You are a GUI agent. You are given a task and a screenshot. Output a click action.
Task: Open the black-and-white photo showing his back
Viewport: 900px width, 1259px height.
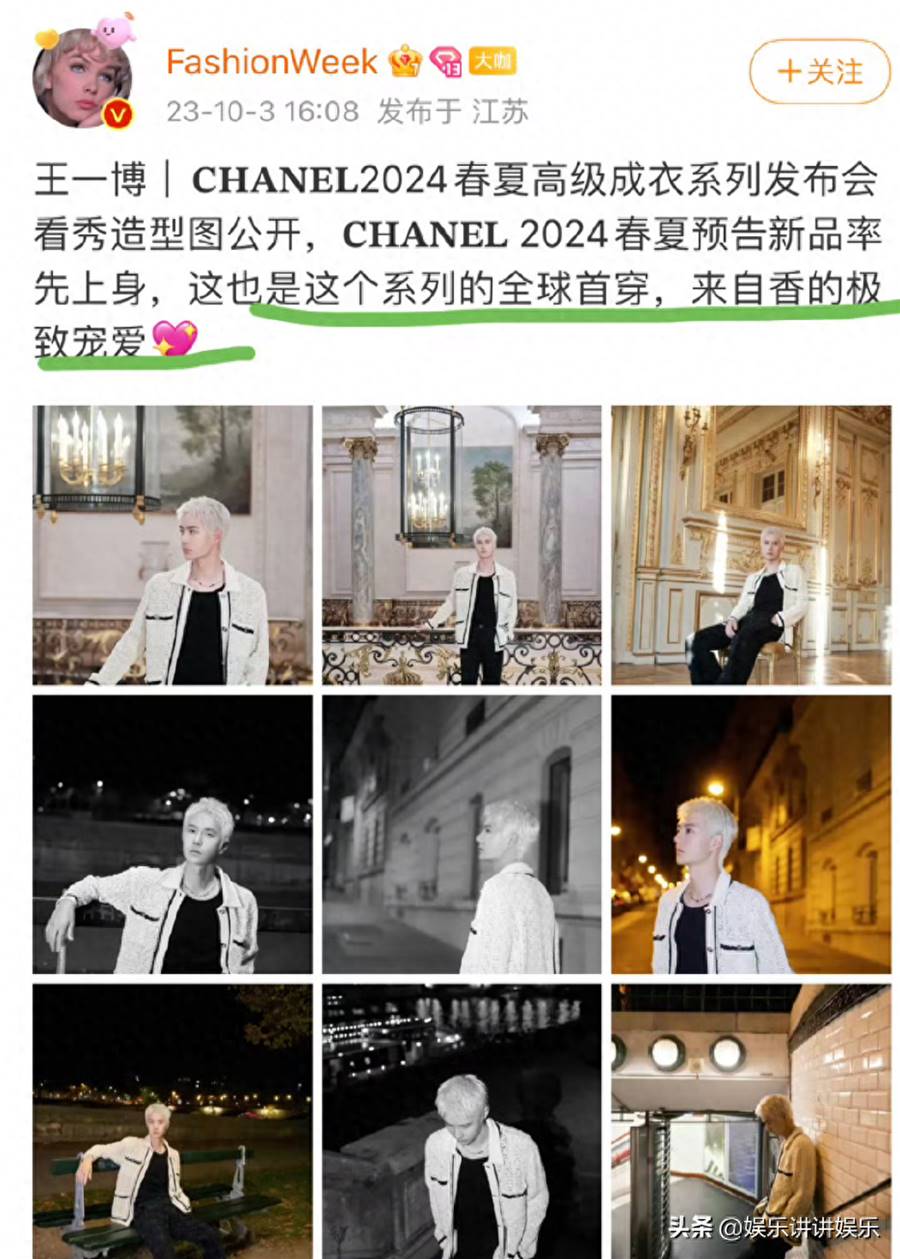[x=461, y=834]
